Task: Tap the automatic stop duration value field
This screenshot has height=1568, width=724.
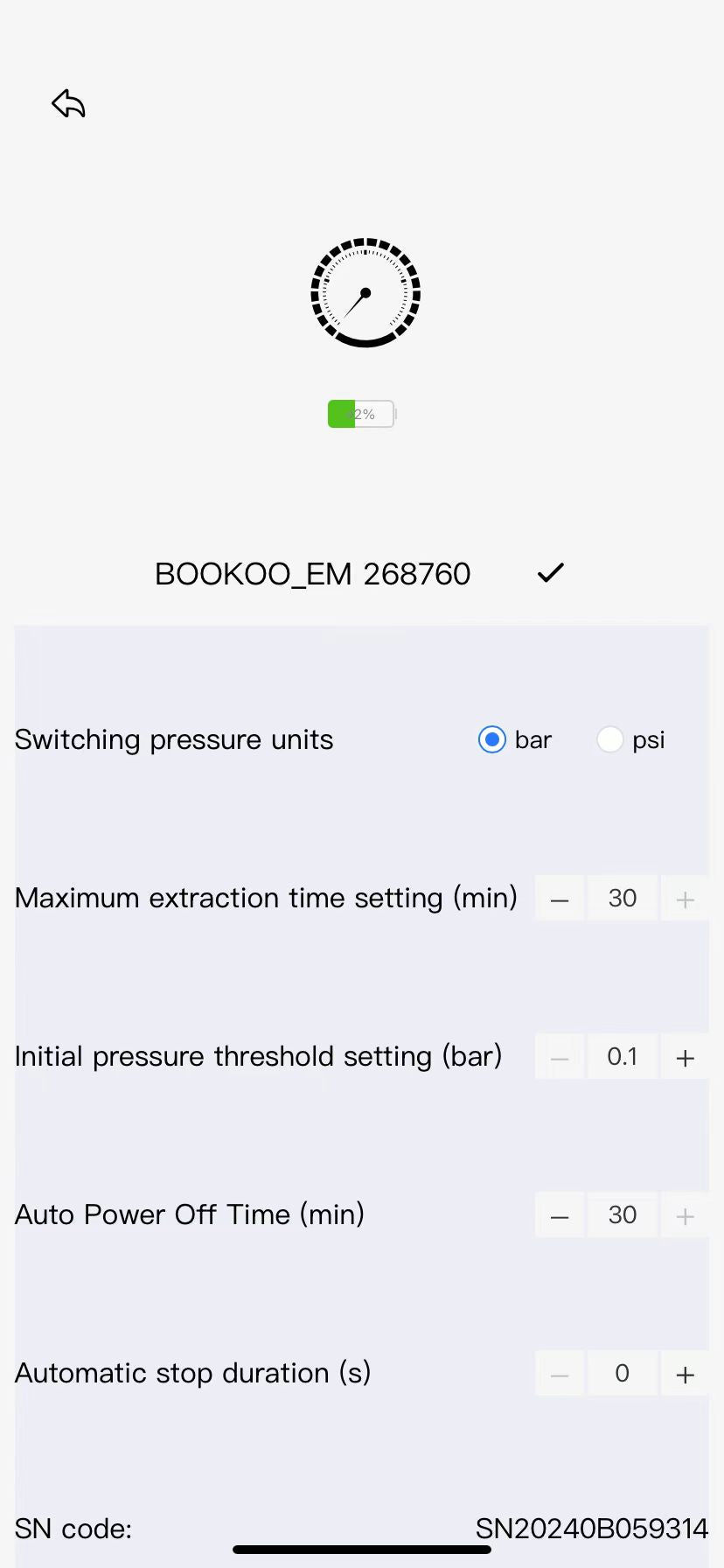Action: [x=623, y=1374]
